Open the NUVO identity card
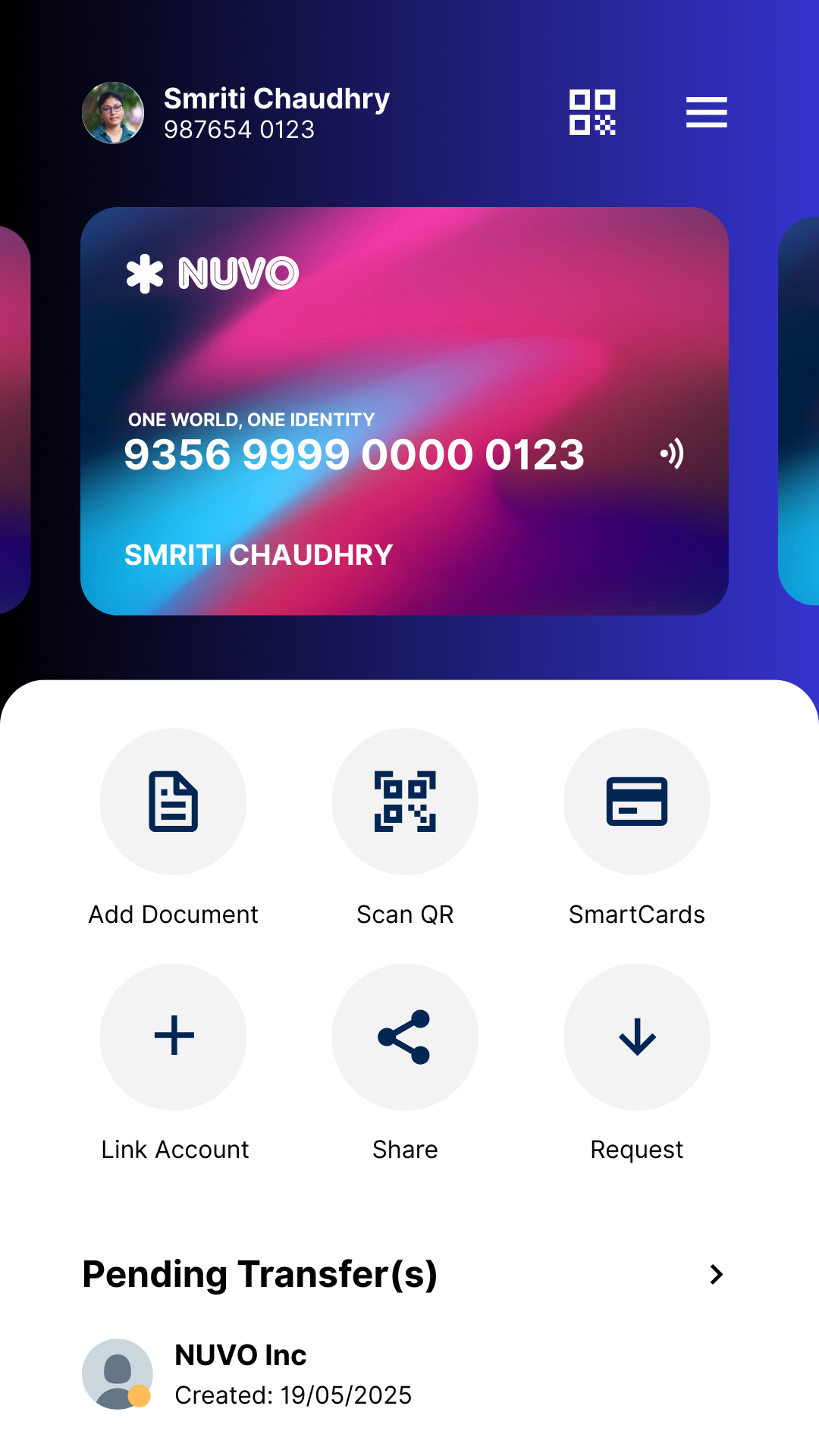819x1456 pixels. click(x=404, y=410)
